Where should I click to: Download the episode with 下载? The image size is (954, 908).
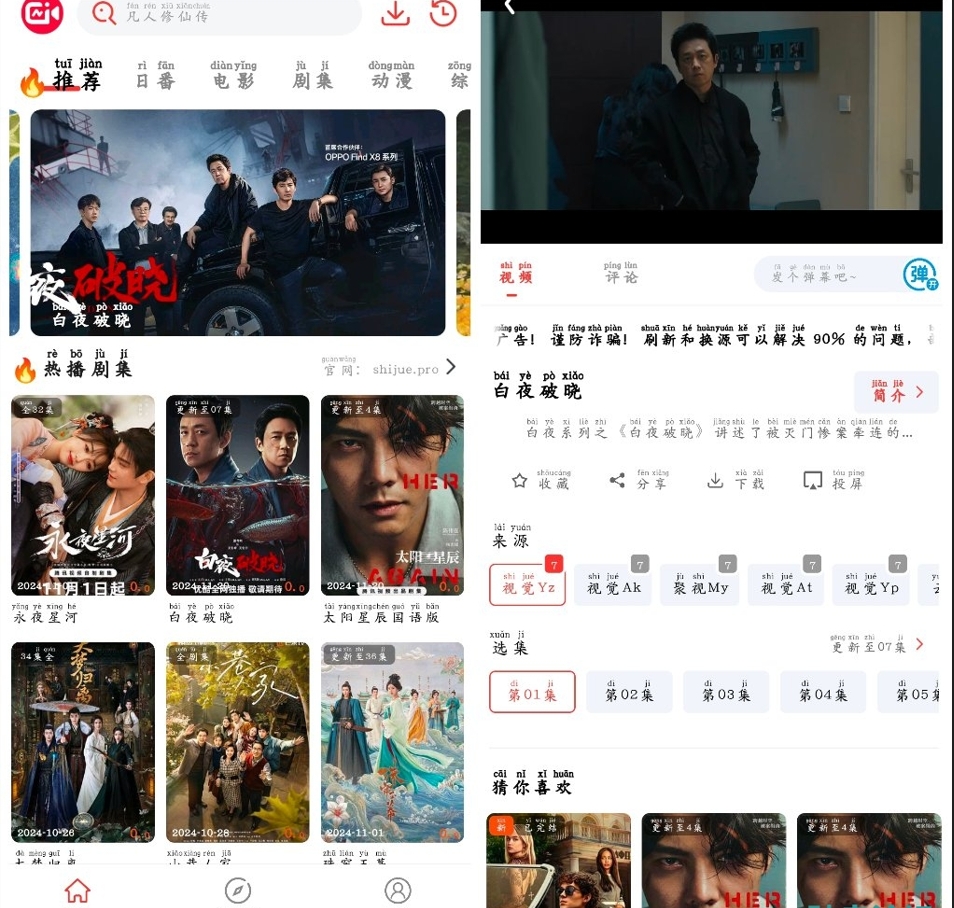[735, 481]
